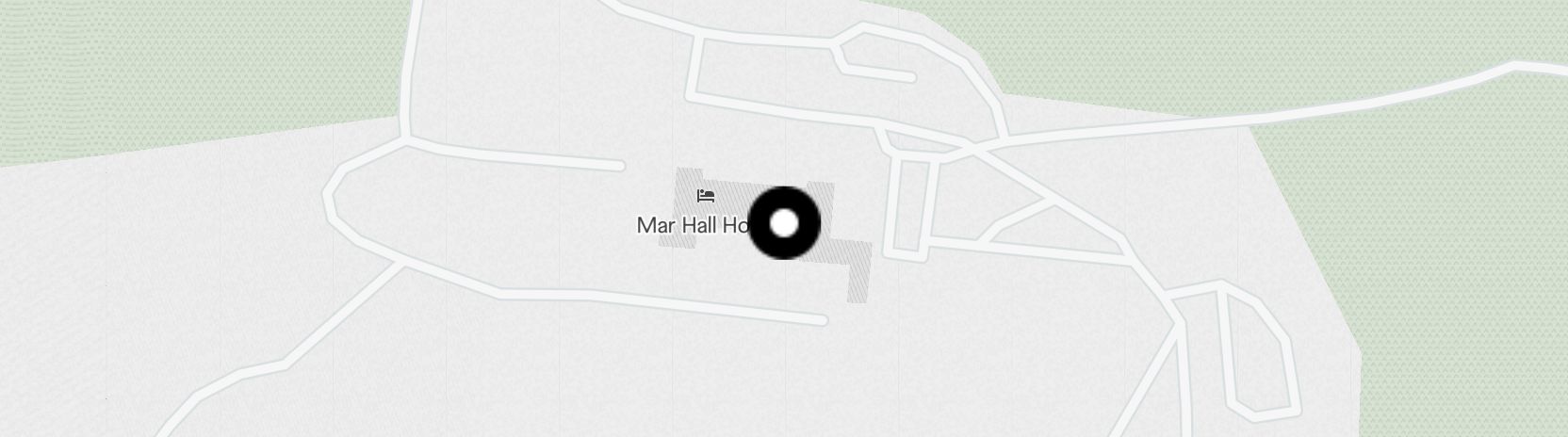The image size is (1568, 437).
Task: Tap the black circular location marker
Action: coord(784,223)
